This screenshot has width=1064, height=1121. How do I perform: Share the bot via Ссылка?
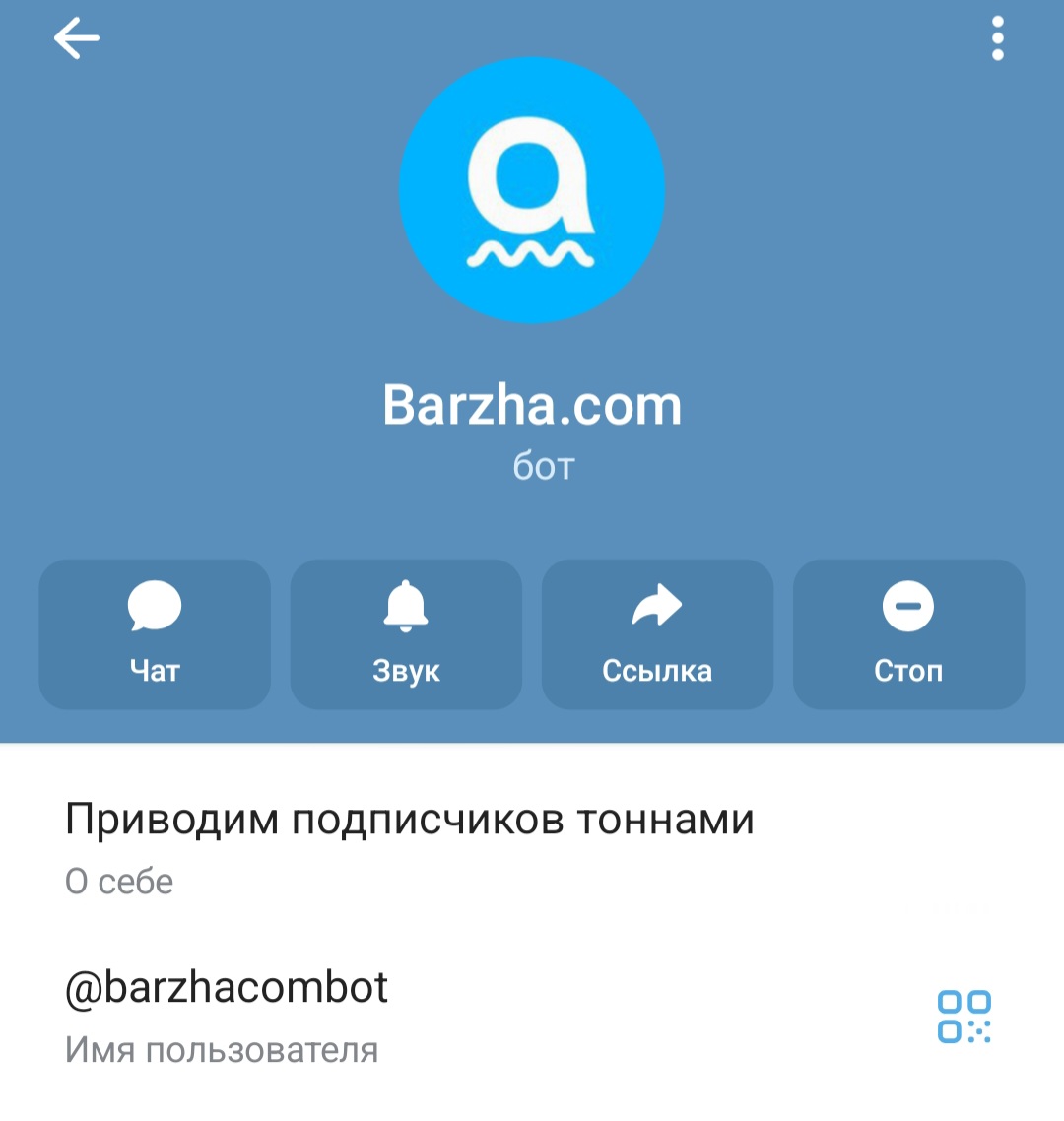pyautogui.click(x=657, y=634)
